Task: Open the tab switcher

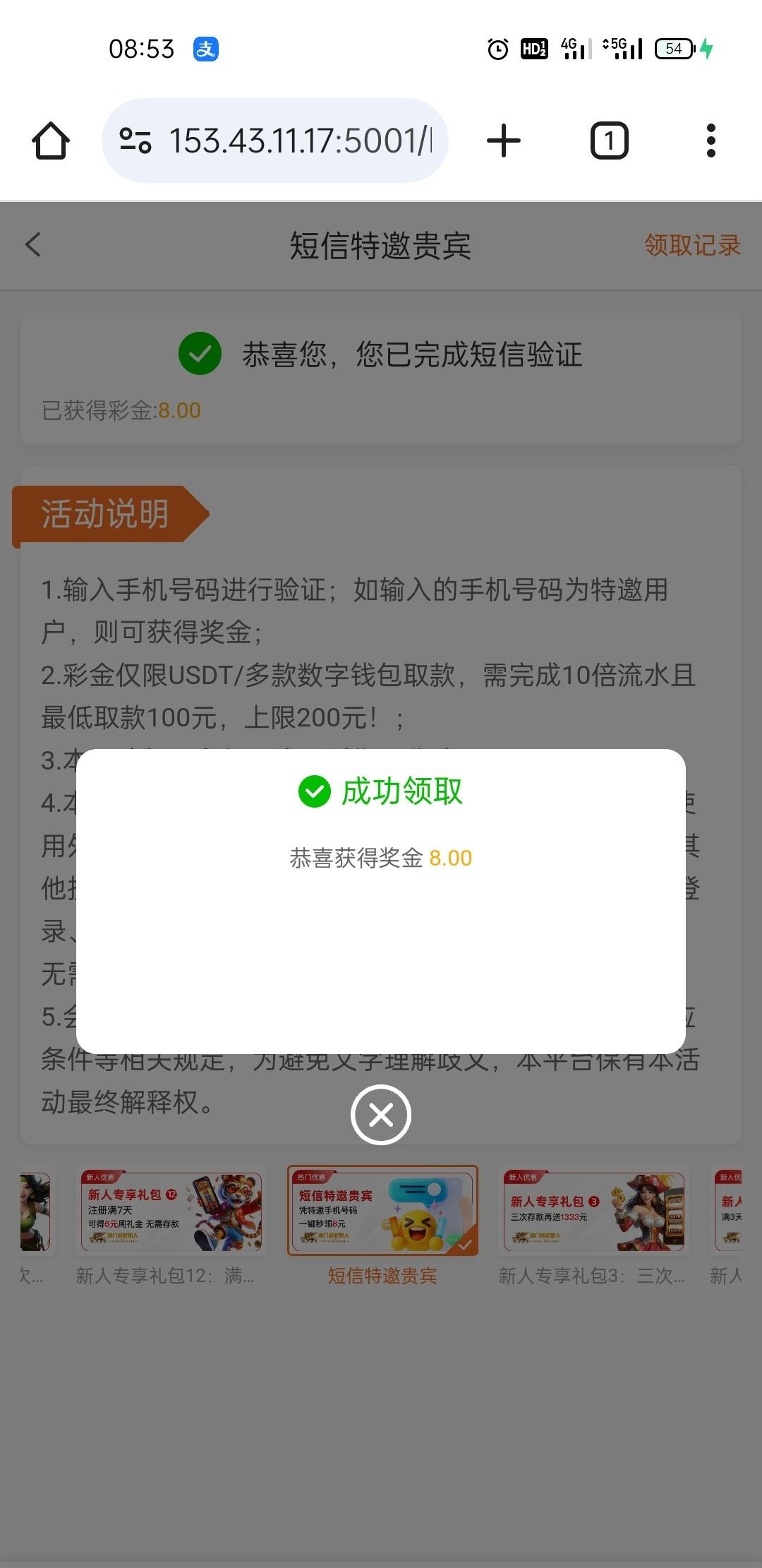Action: (609, 140)
